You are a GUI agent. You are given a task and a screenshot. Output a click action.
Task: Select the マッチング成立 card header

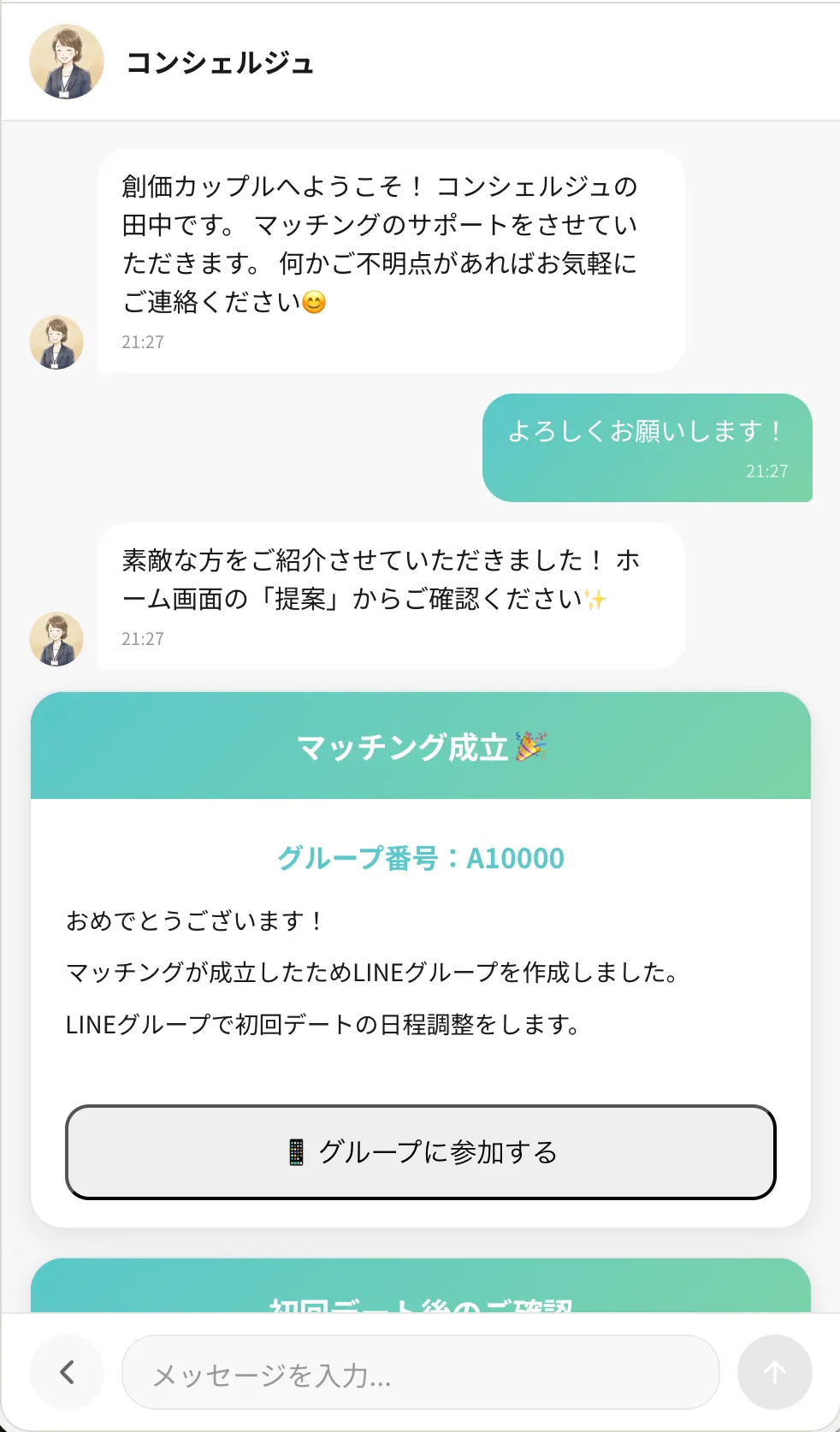420,745
